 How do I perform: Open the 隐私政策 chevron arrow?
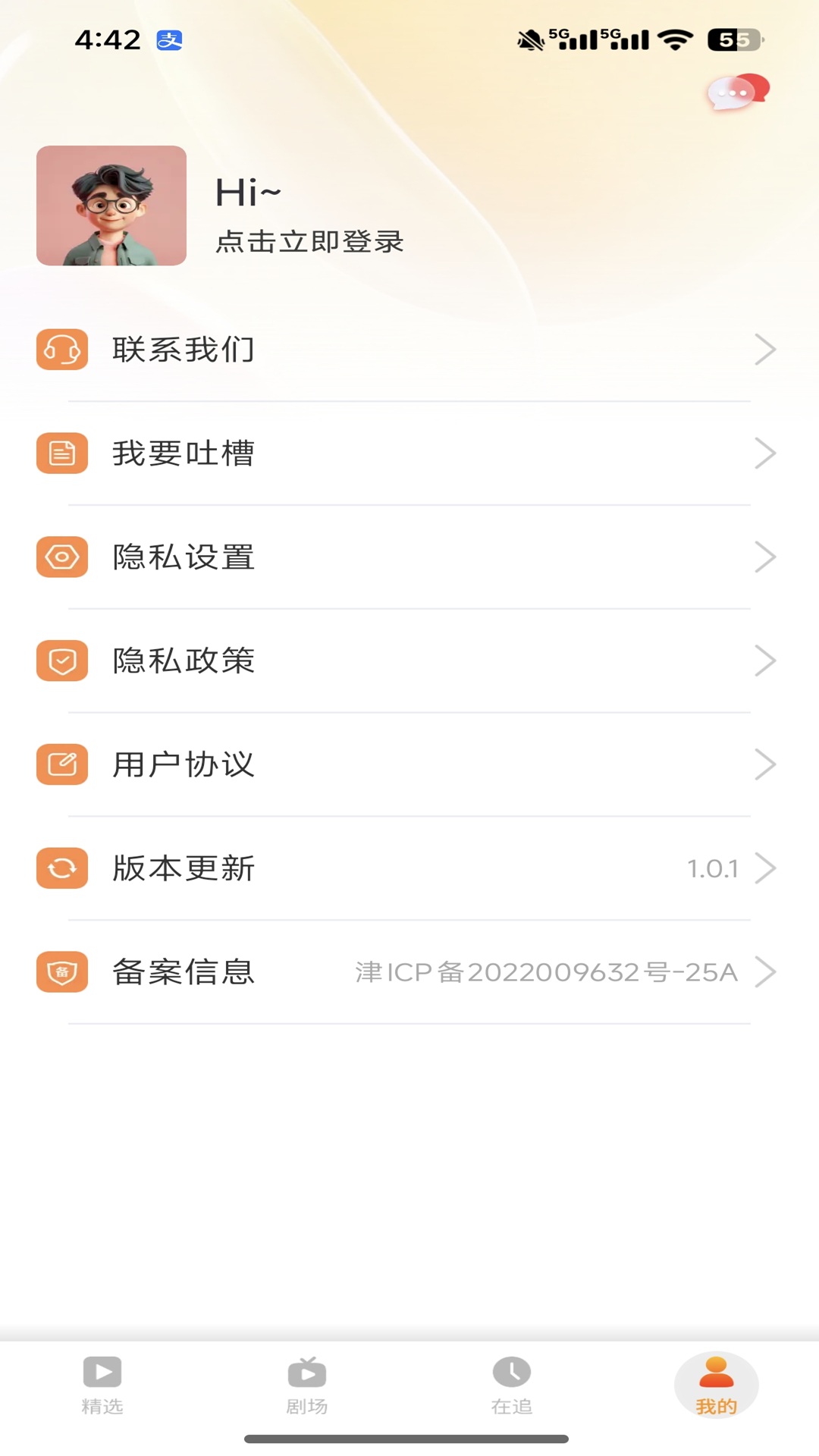pyautogui.click(x=767, y=661)
